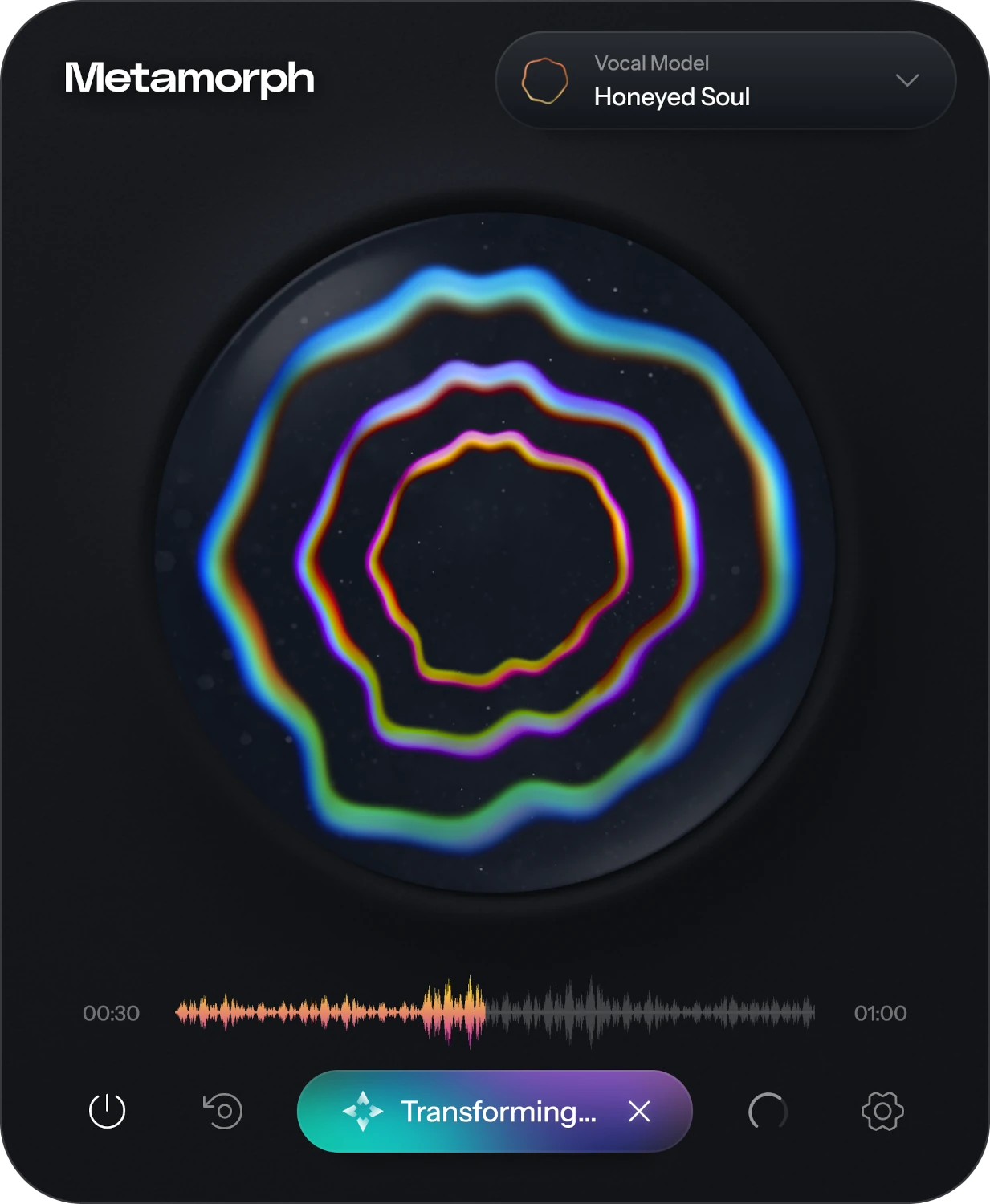The width and height of the screenshot is (990, 1204).
Task: Click the loading spinner icon
Action: click(768, 1112)
